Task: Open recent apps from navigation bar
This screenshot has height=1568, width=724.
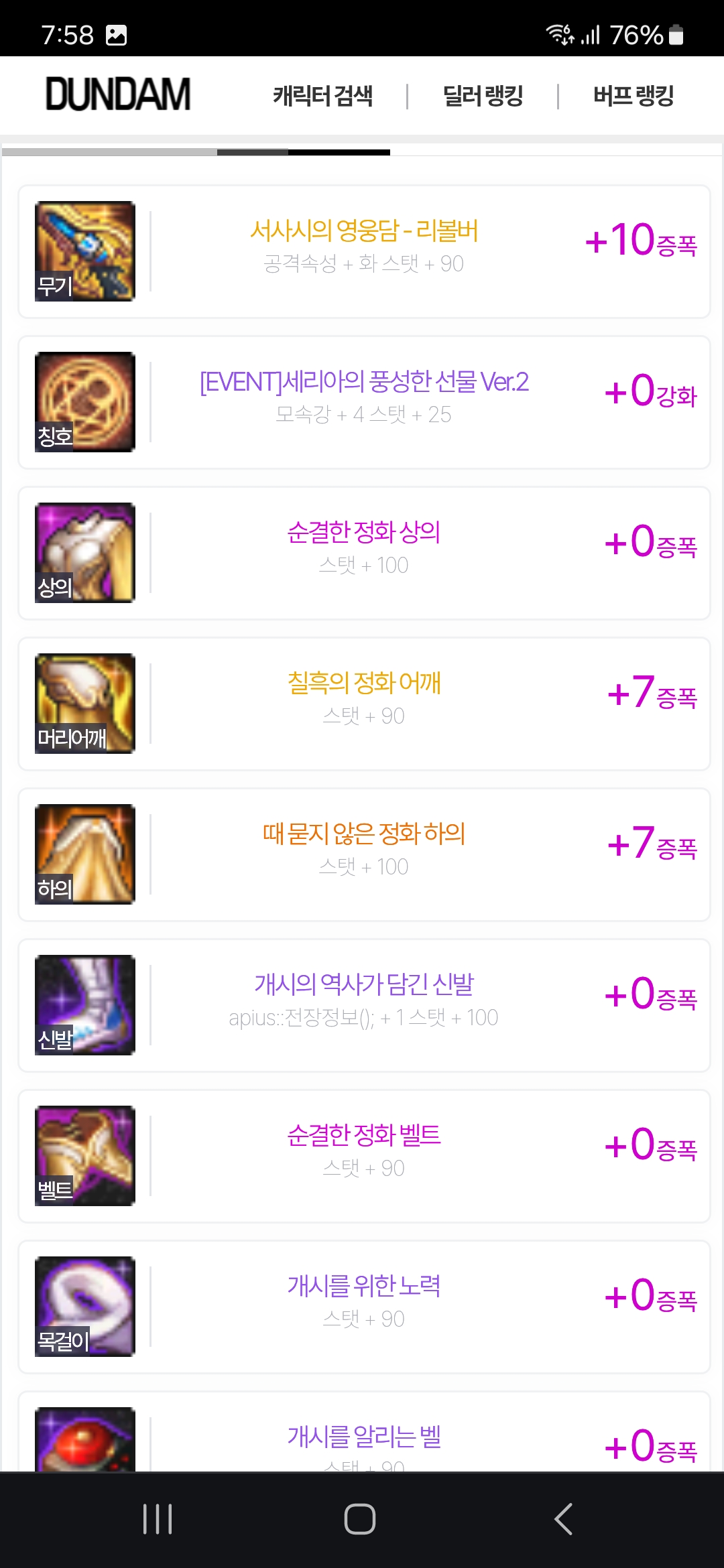Action: (x=158, y=1518)
